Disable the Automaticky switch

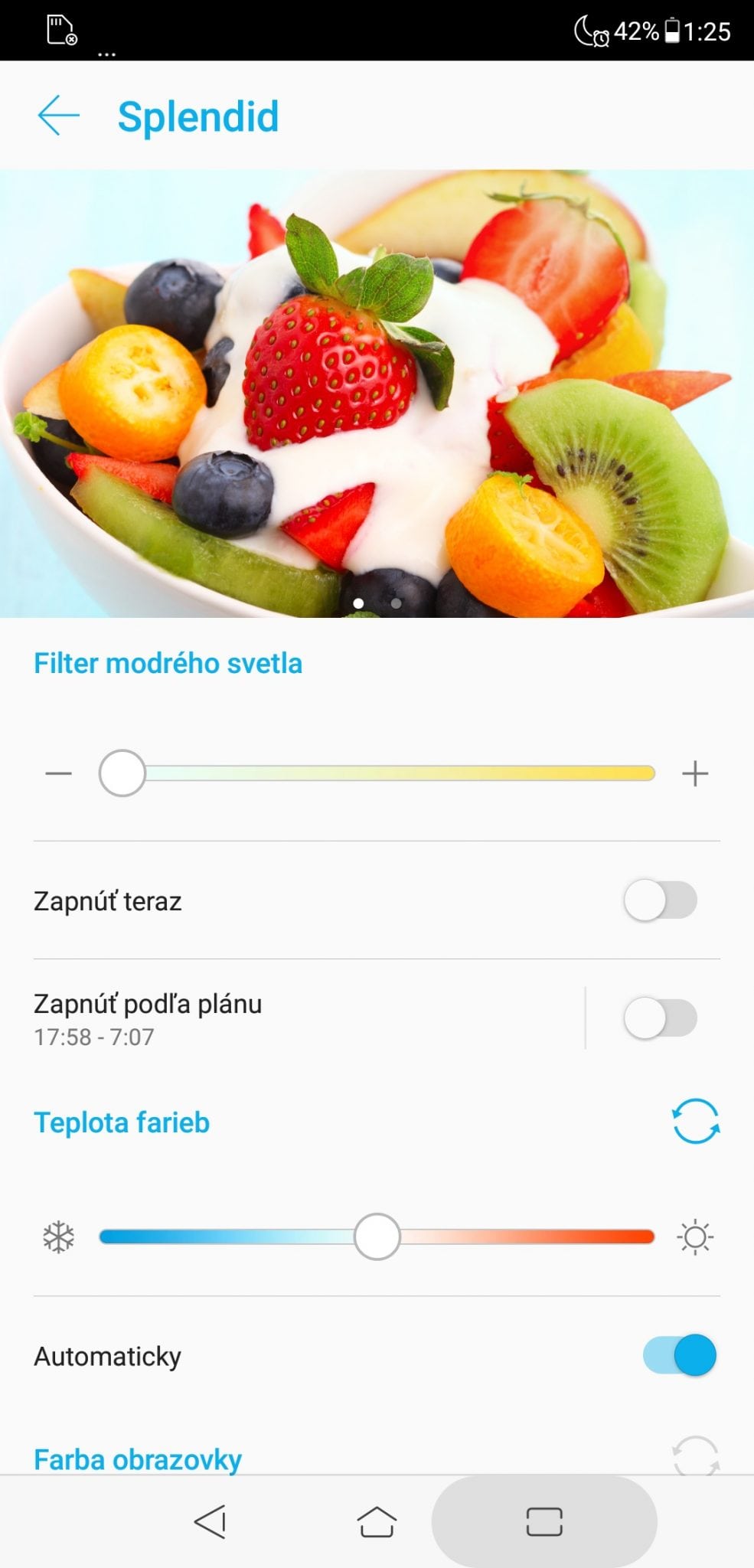coord(680,1355)
